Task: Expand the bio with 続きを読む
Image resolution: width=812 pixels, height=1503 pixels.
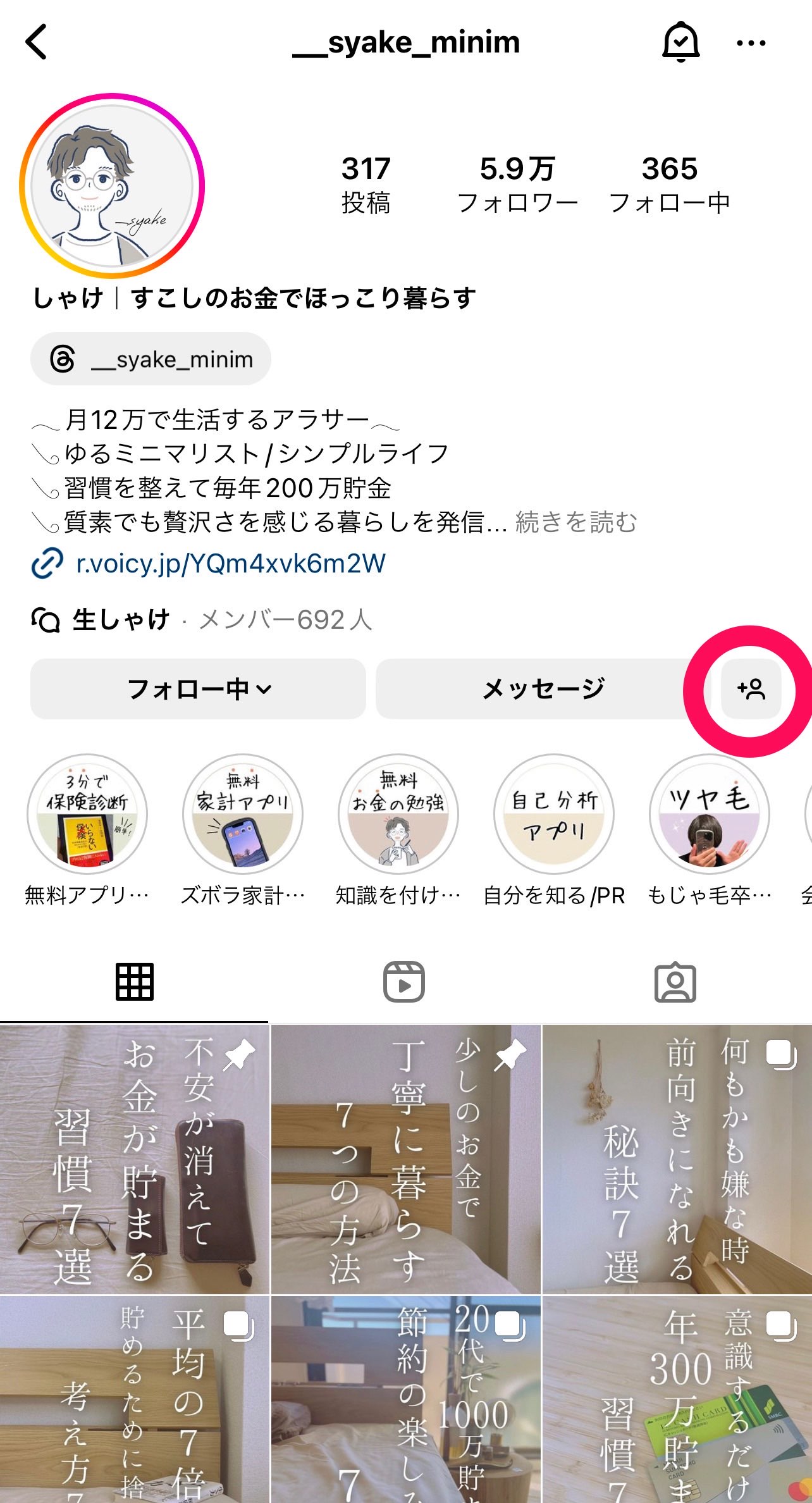Action: coord(576,523)
